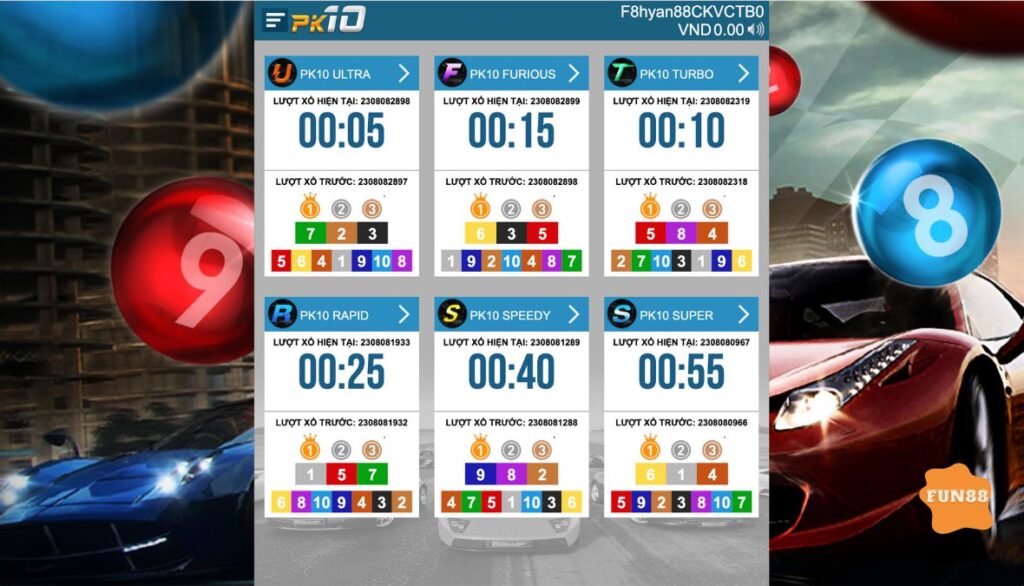
Task: Open the PK10 SPEEDY game
Action: click(511, 315)
